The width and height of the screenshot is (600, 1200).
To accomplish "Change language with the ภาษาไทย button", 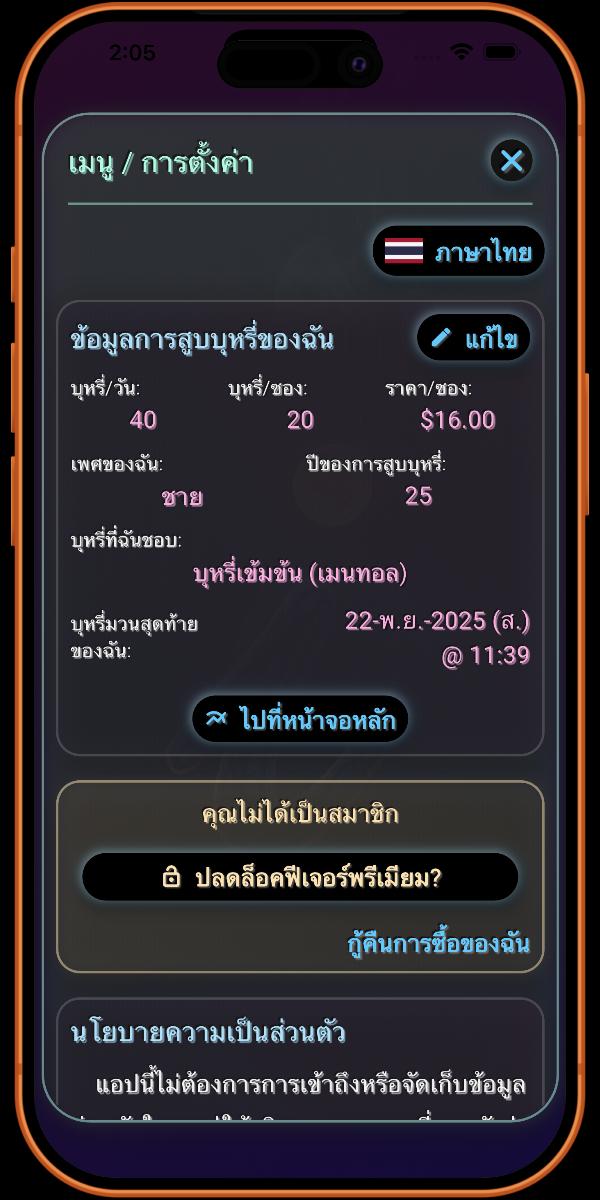I will (459, 251).
